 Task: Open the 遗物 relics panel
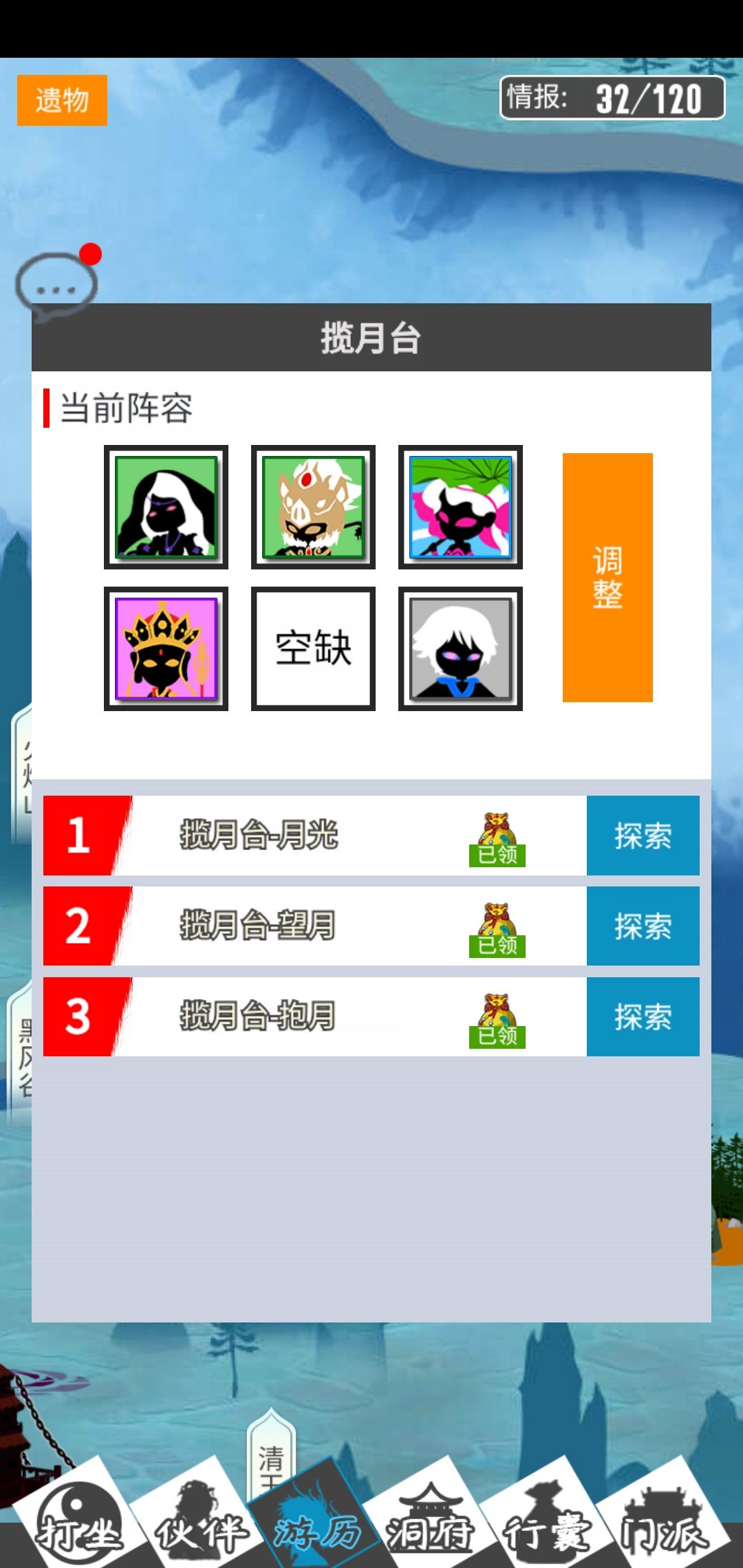[x=61, y=100]
